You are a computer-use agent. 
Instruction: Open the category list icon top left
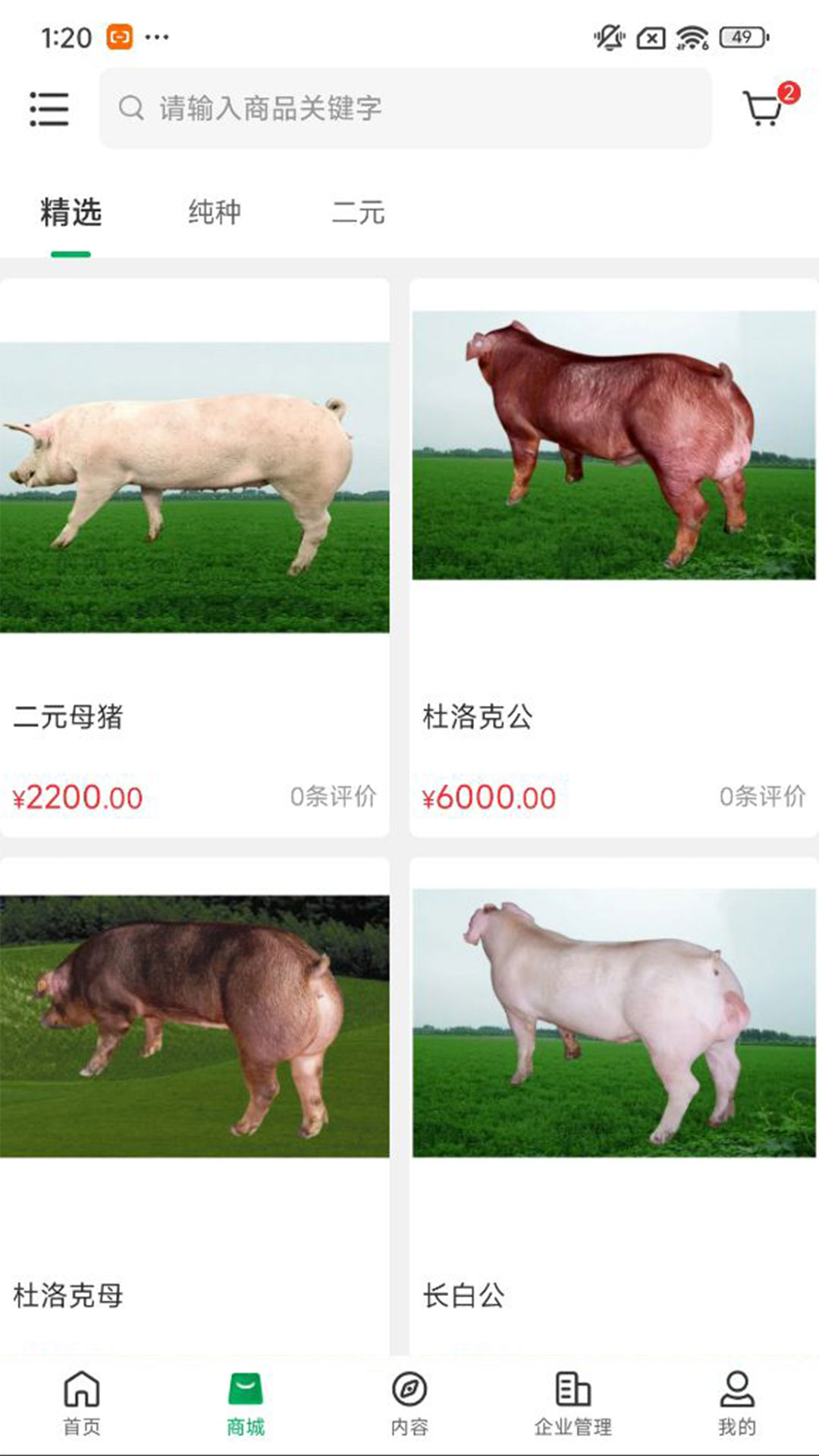click(49, 109)
